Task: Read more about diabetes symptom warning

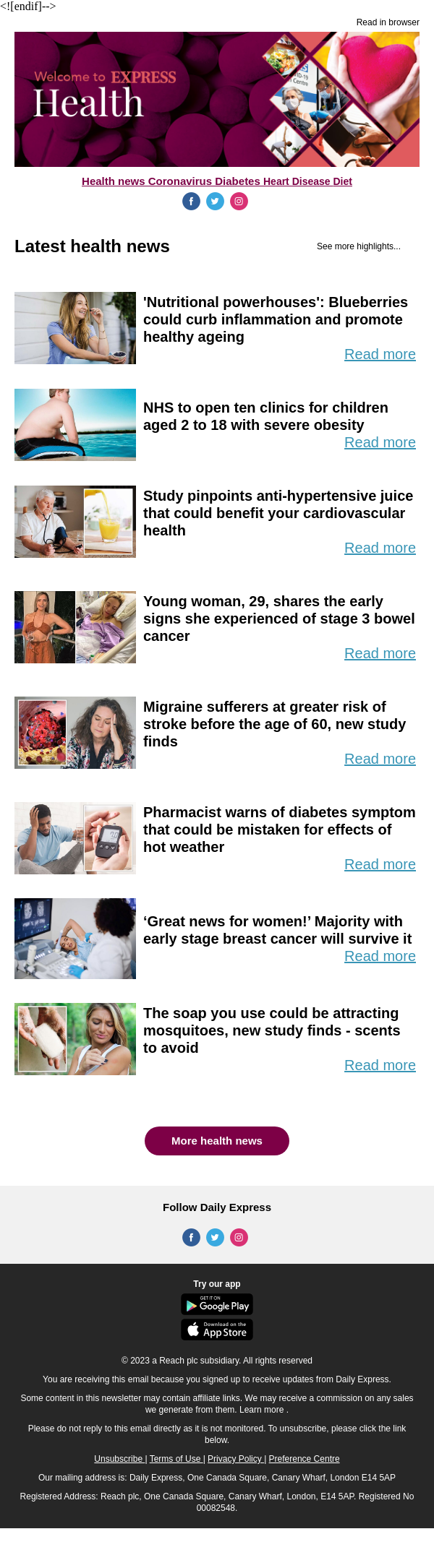Action: click(380, 864)
